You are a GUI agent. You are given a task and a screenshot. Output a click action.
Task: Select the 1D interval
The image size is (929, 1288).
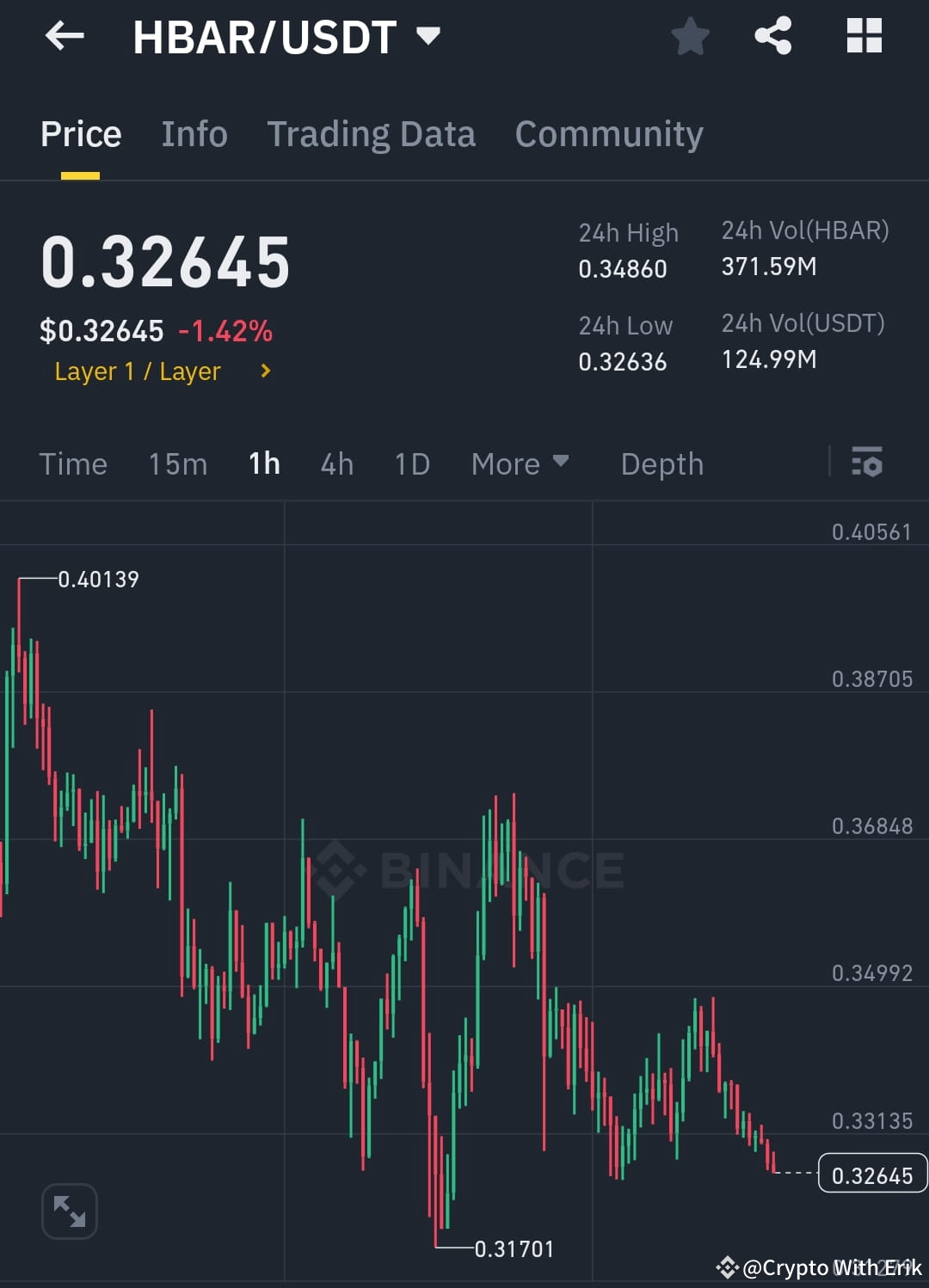tap(411, 463)
